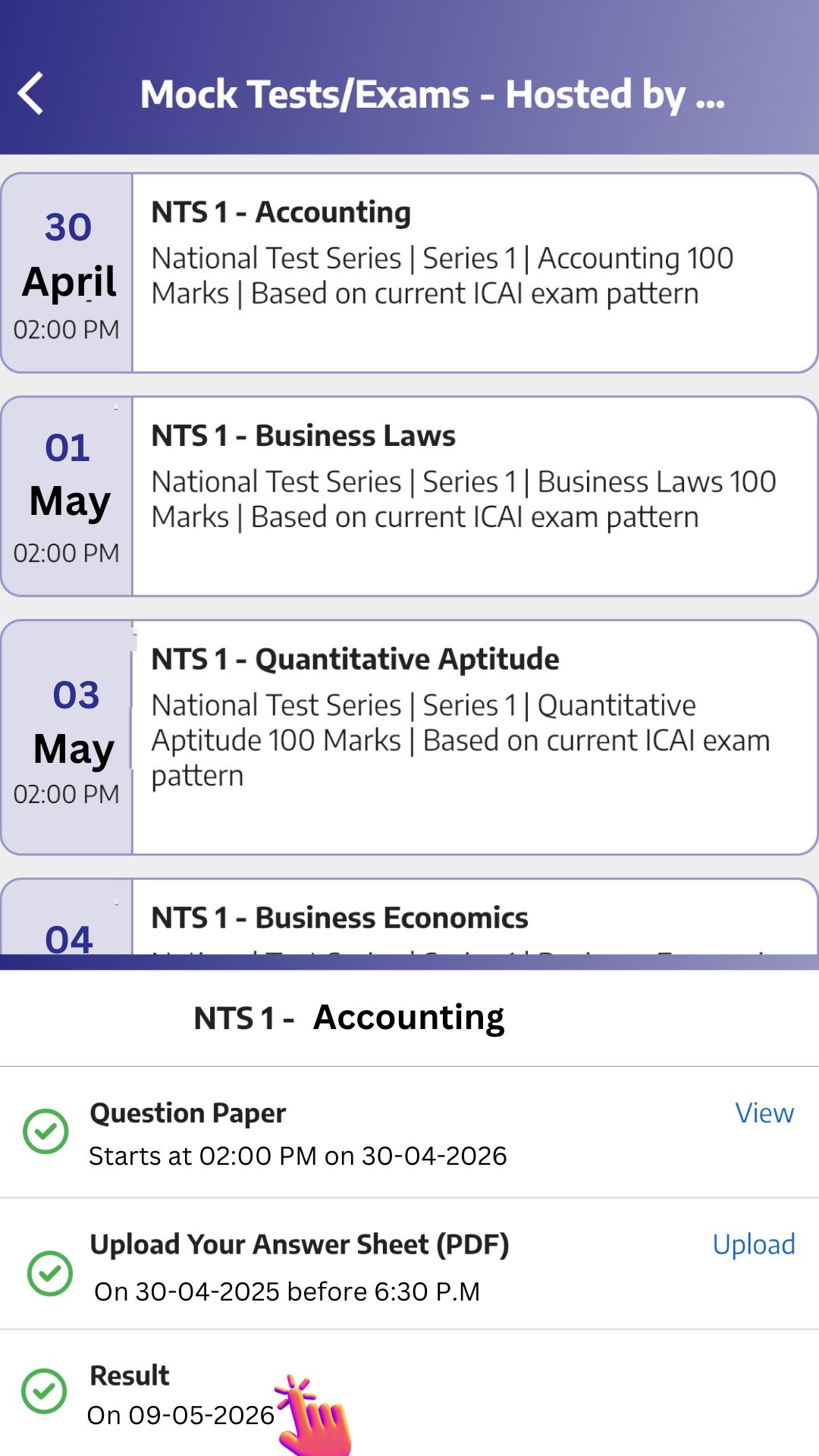Image resolution: width=819 pixels, height=1456 pixels.
Task: Expand the truncated header title text
Action: coord(434,95)
